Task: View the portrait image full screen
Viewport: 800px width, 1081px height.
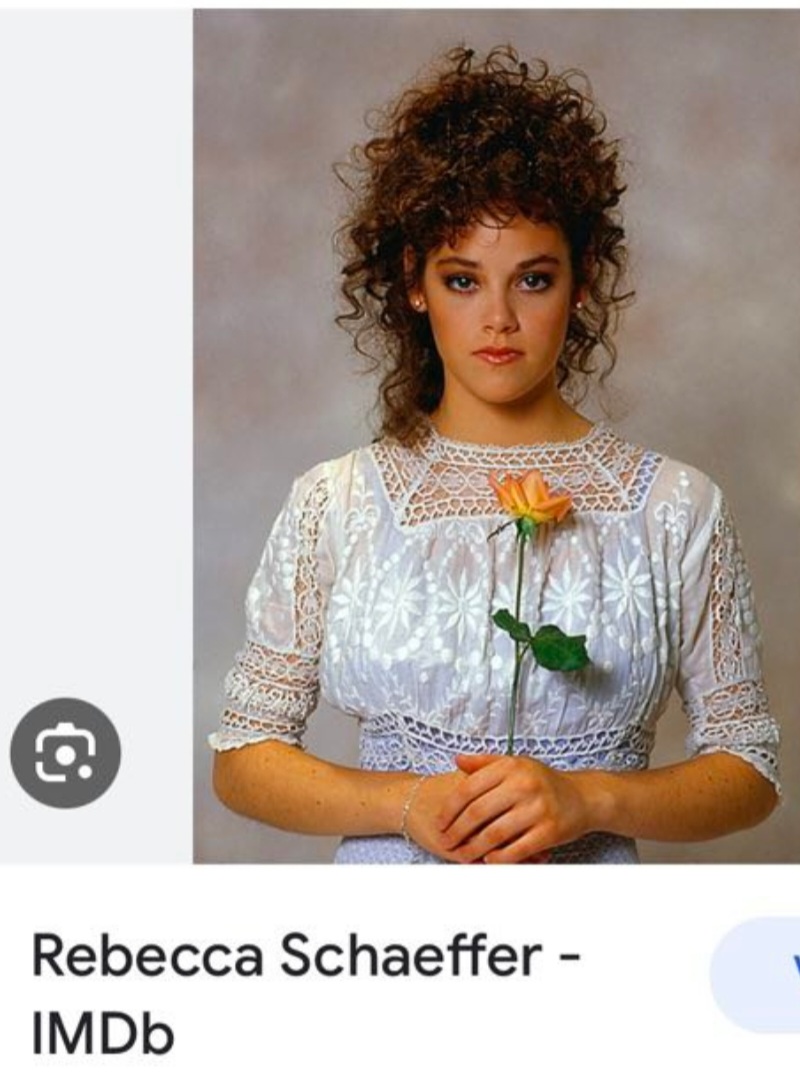Action: (x=496, y=436)
